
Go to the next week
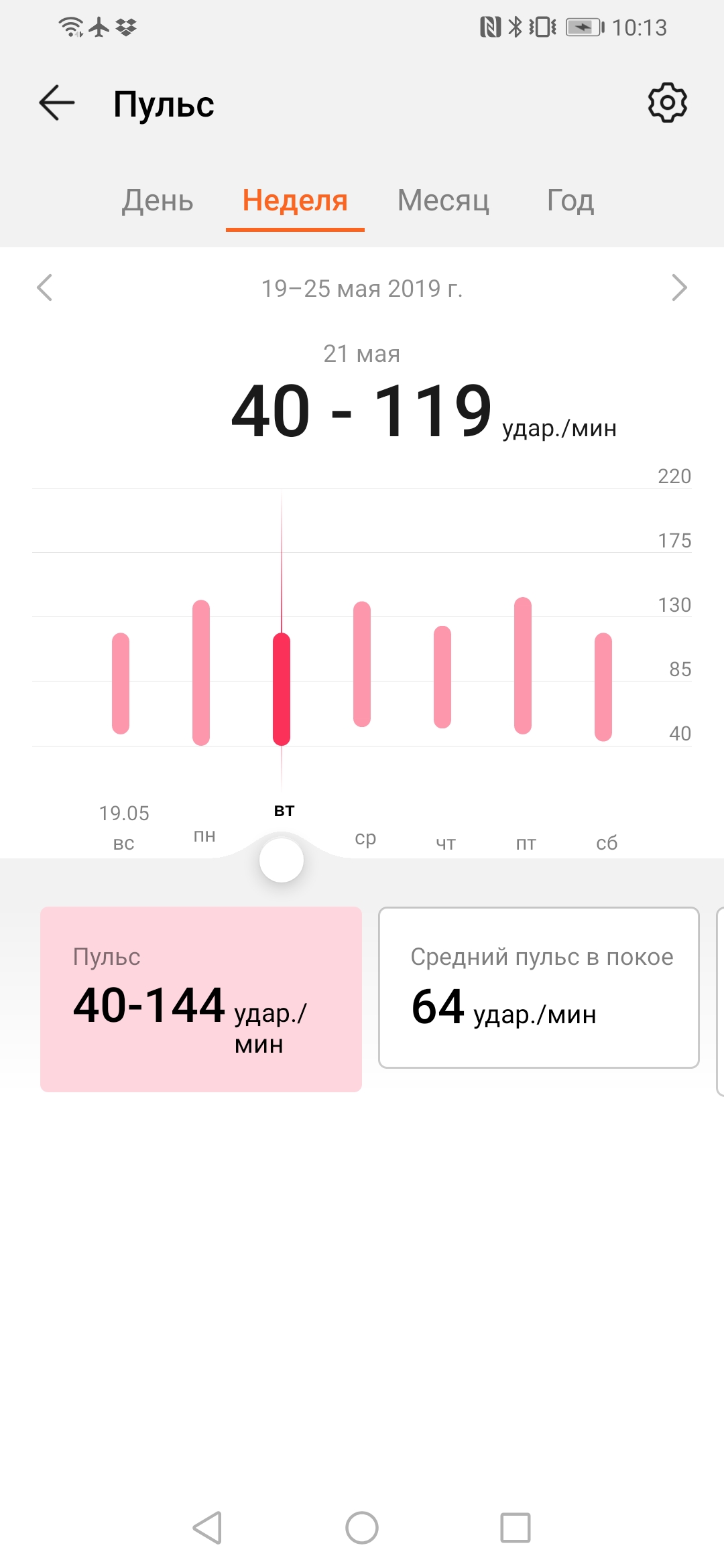click(679, 288)
